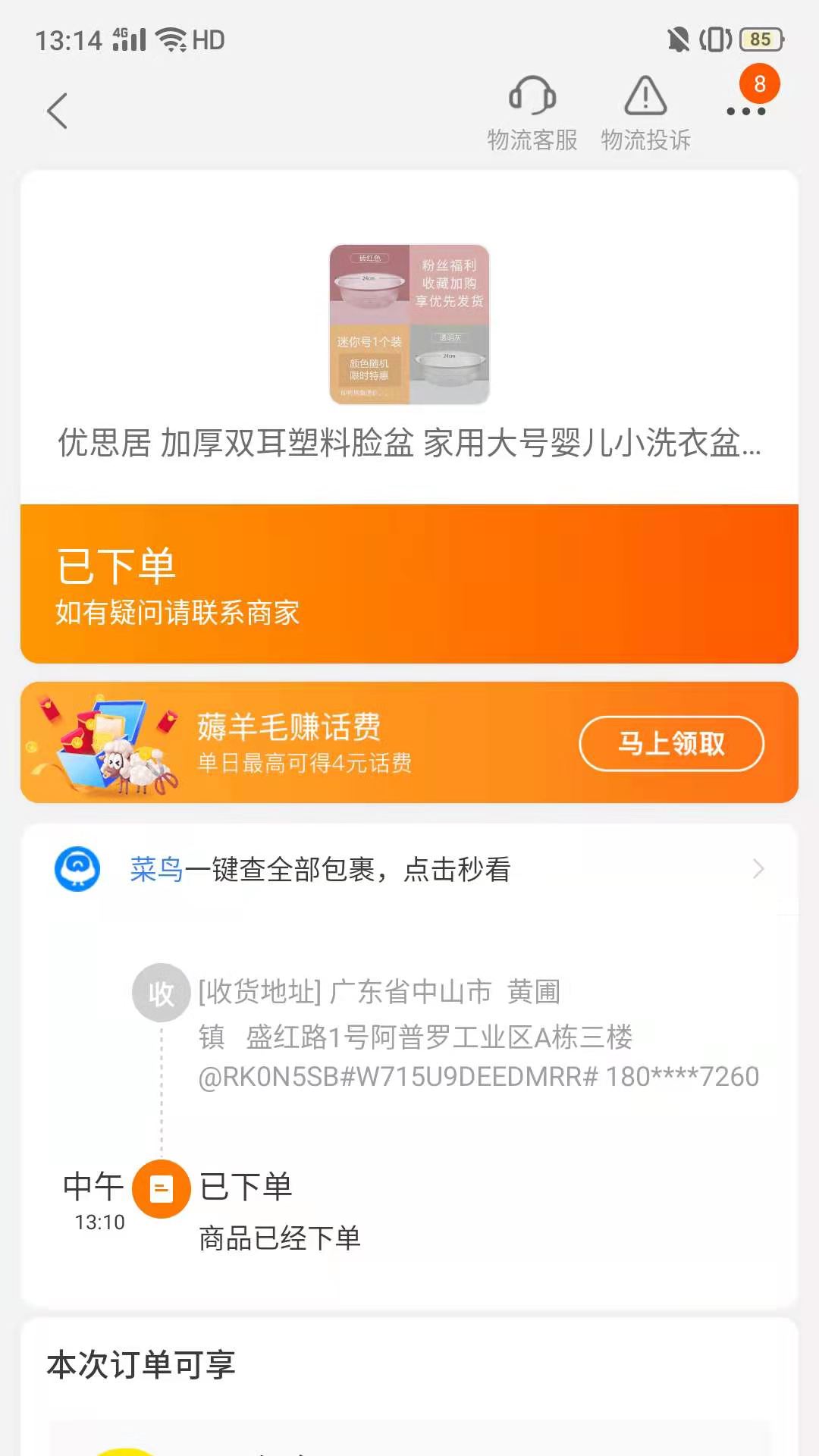Open the 优思居 plastic basin product thumbnail
Viewport: 819px width, 1456px height.
point(409,325)
